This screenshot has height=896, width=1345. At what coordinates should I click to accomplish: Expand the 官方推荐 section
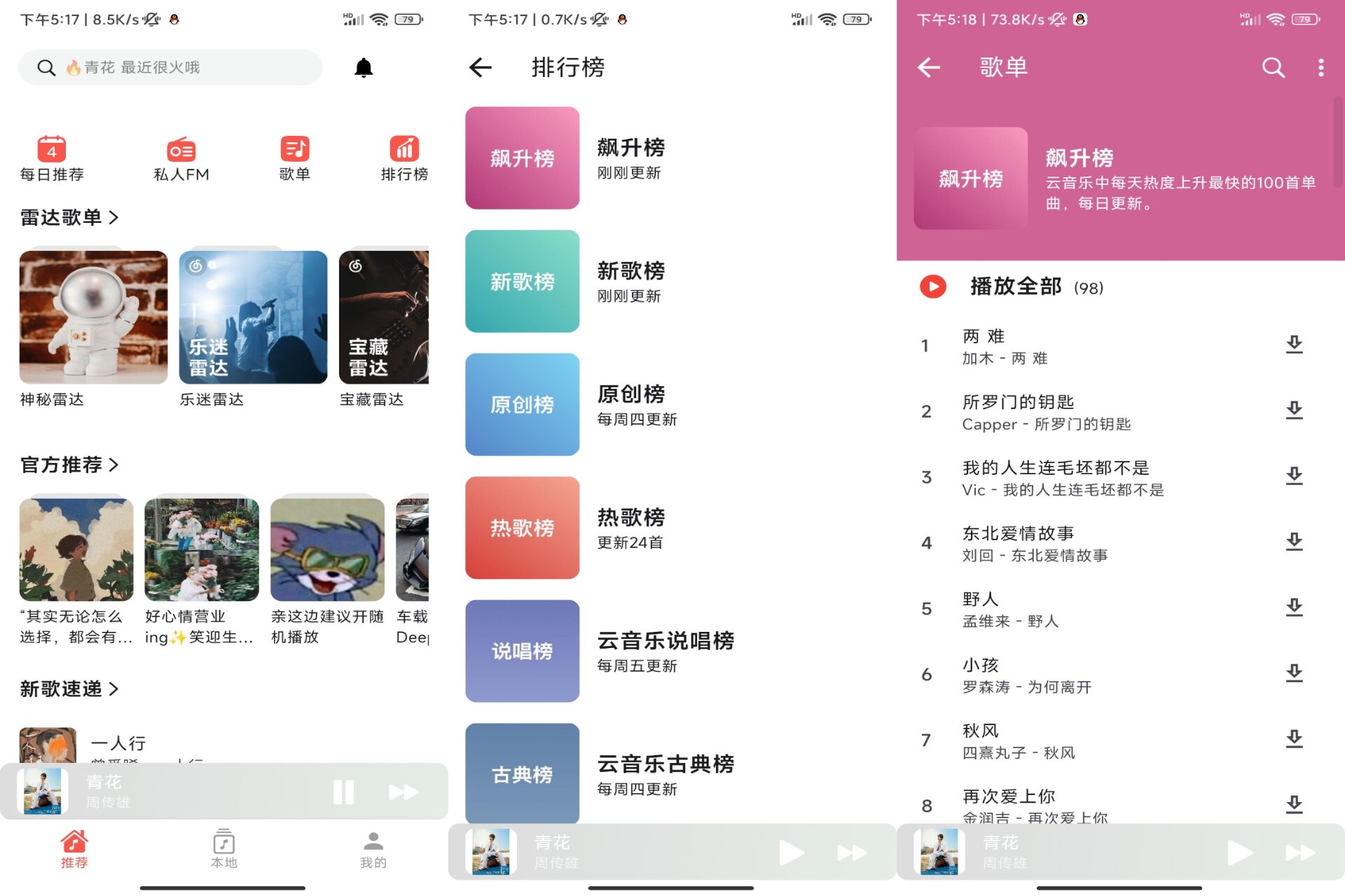coord(69,464)
